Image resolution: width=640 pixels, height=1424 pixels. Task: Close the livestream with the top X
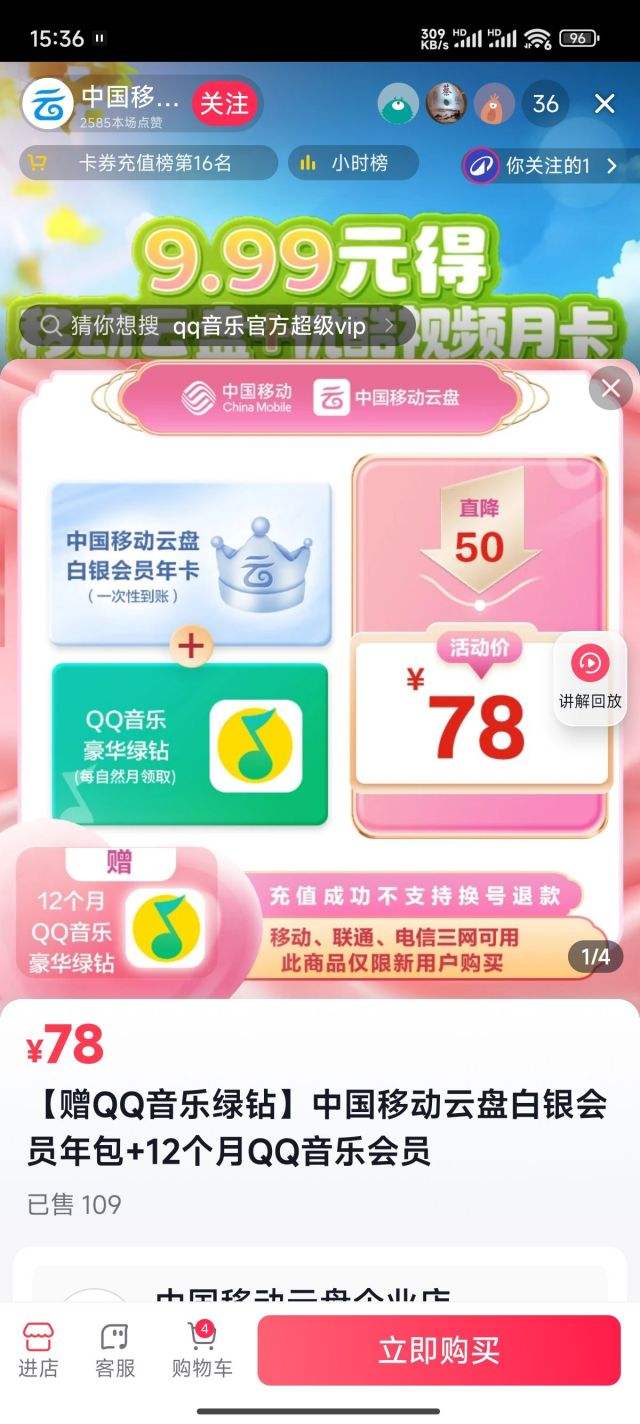[x=604, y=104]
